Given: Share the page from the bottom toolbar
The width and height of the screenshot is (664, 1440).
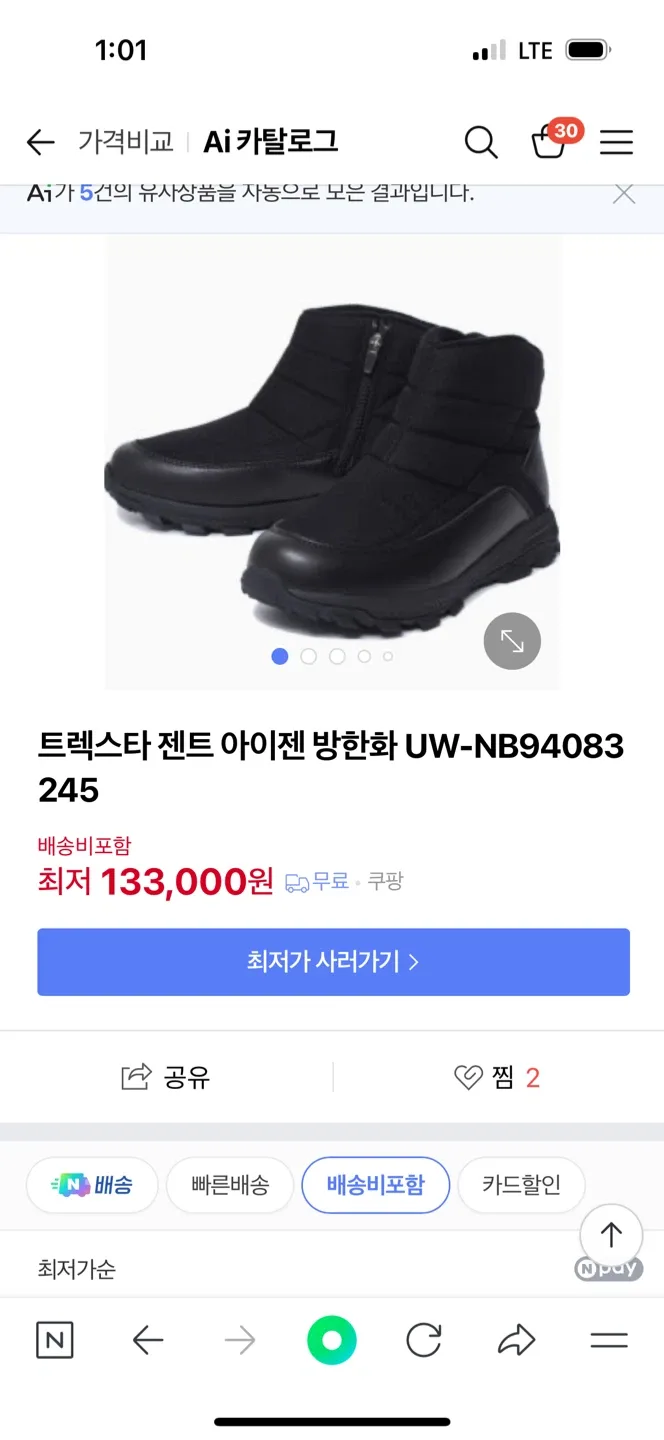Looking at the screenshot, I should 516,1340.
